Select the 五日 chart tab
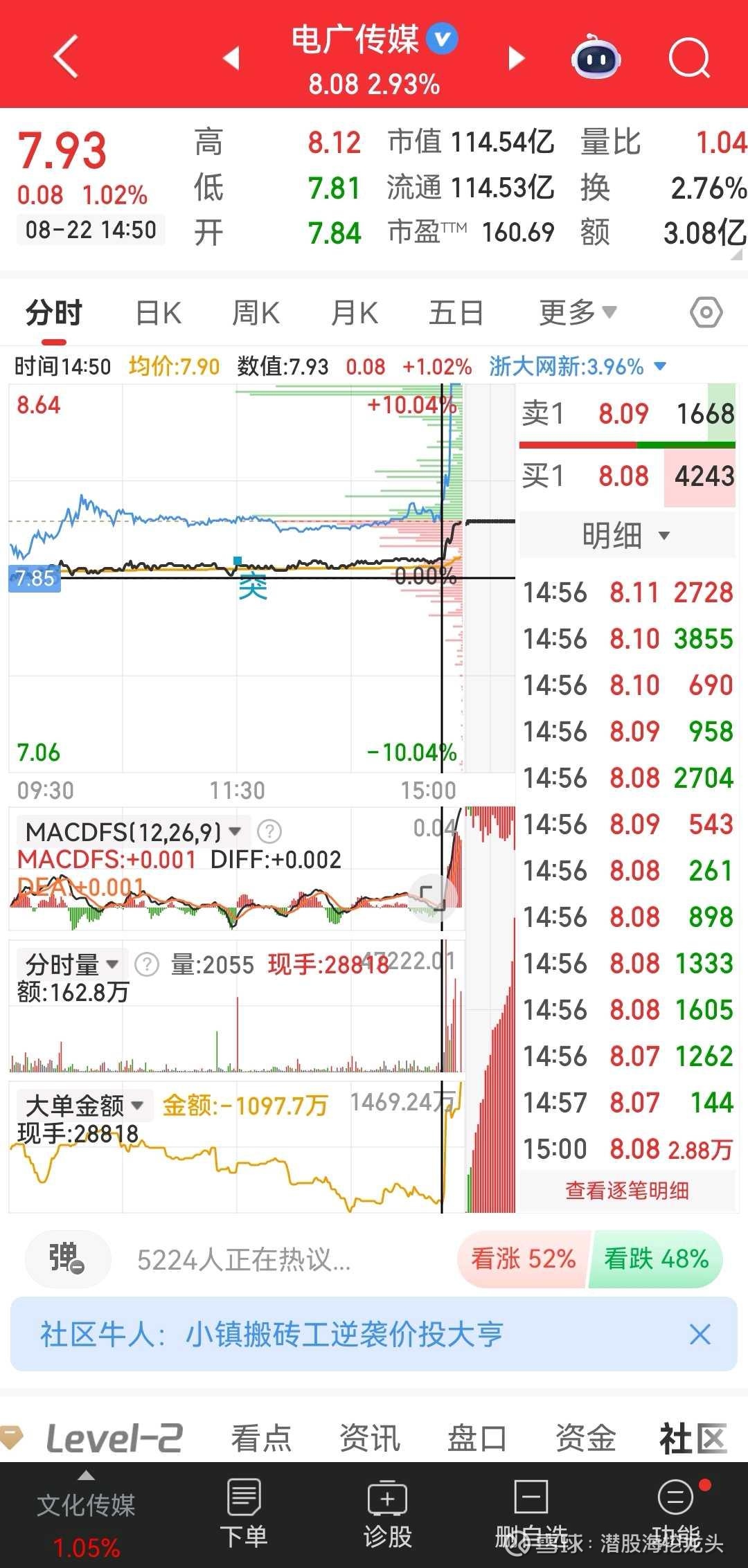This screenshot has width=748, height=1568. coord(456,313)
